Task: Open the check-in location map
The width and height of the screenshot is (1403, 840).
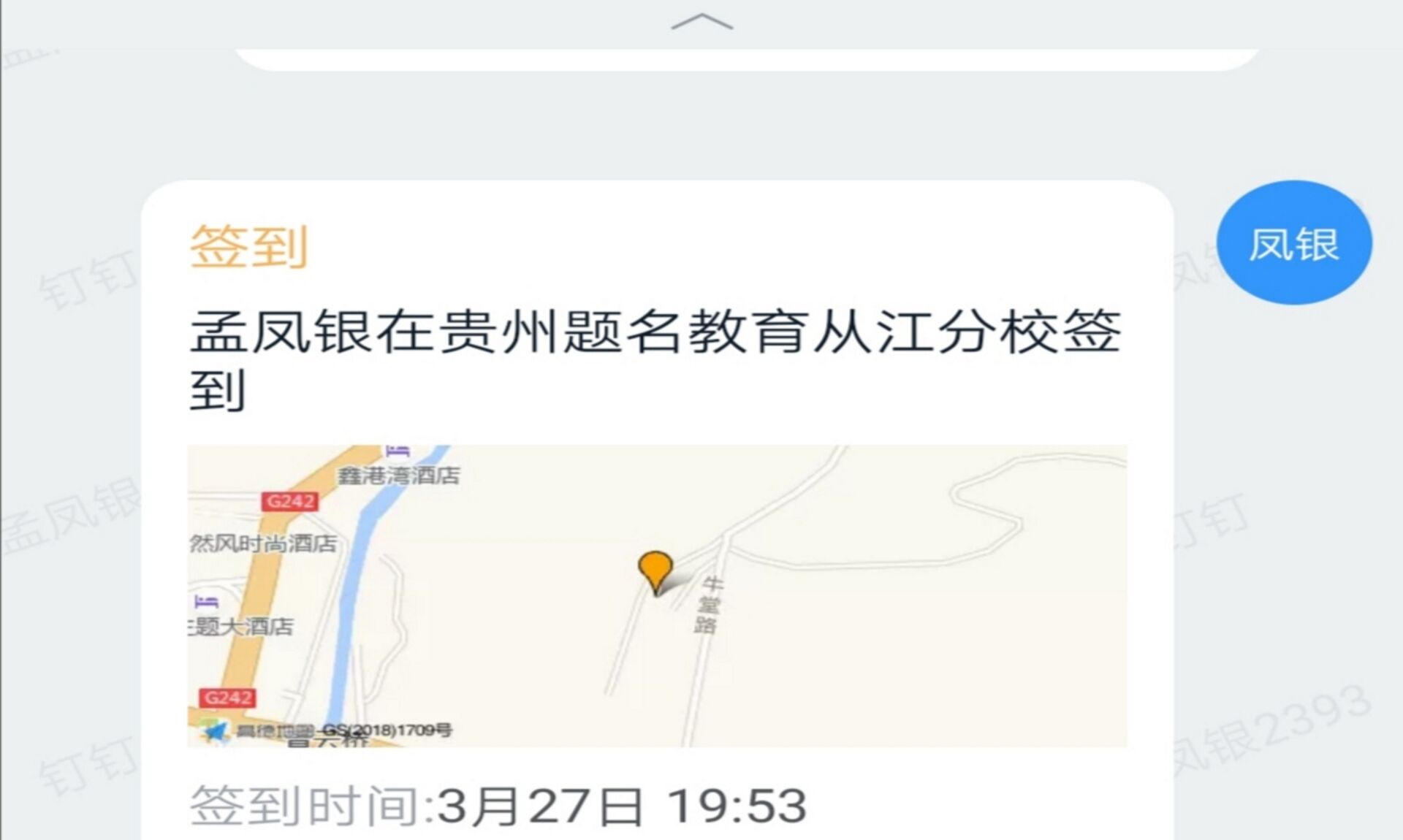Action: tap(656, 595)
